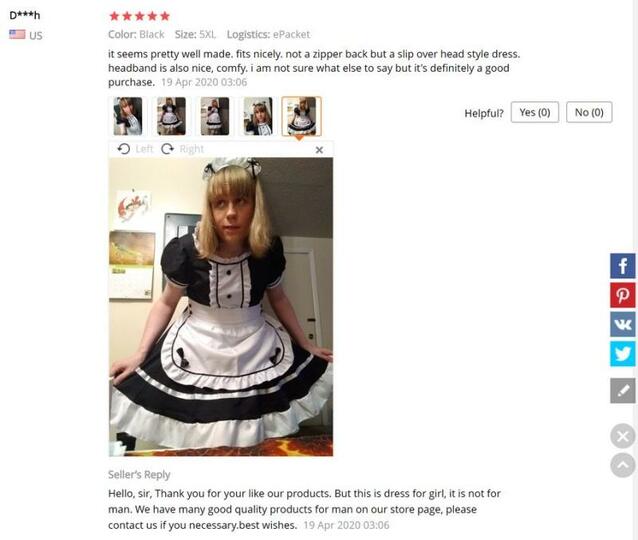Viewport: 638px width, 540px height.
Task: Open the fourth review photo thumbnail
Action: pyautogui.click(x=257, y=116)
